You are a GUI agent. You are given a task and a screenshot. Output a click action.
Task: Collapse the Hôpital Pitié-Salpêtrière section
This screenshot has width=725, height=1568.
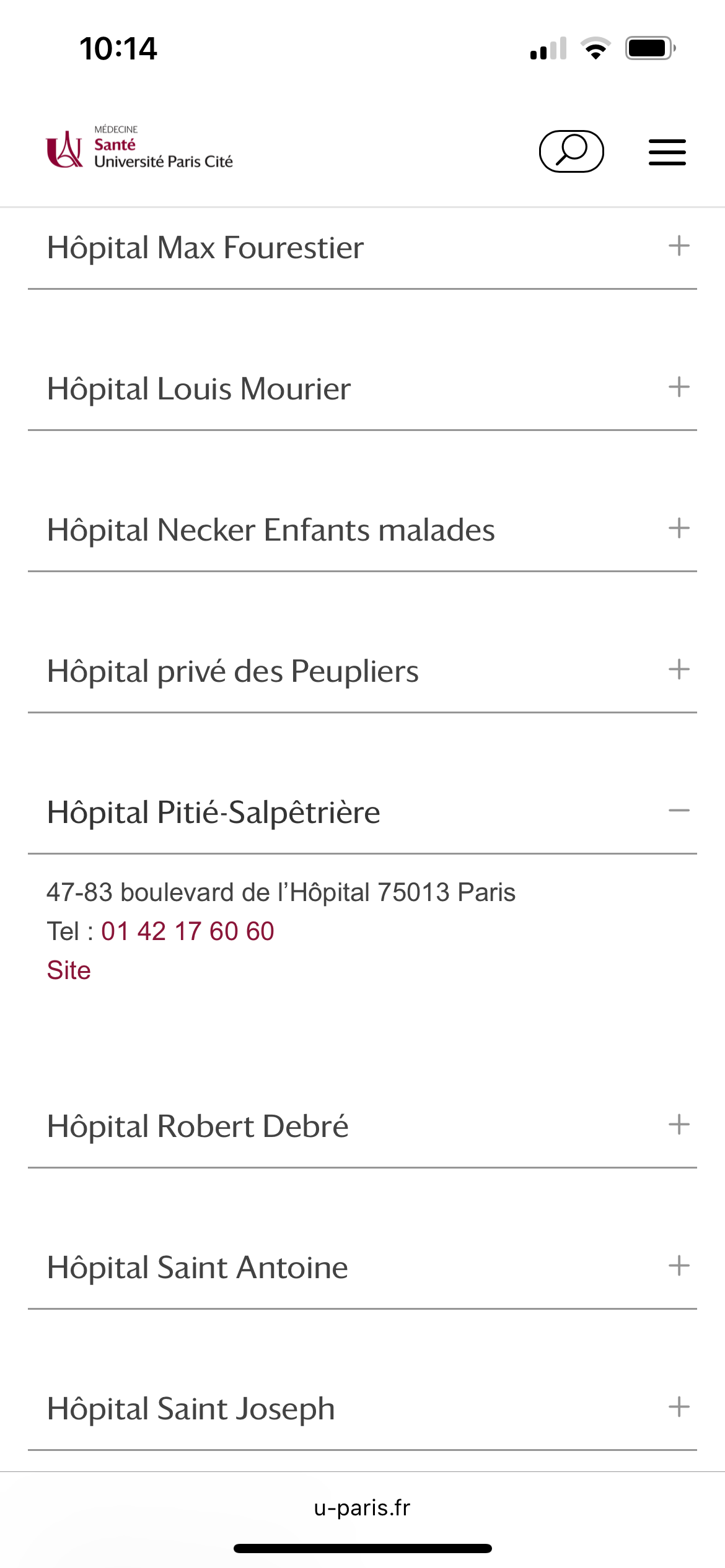[x=362, y=812]
